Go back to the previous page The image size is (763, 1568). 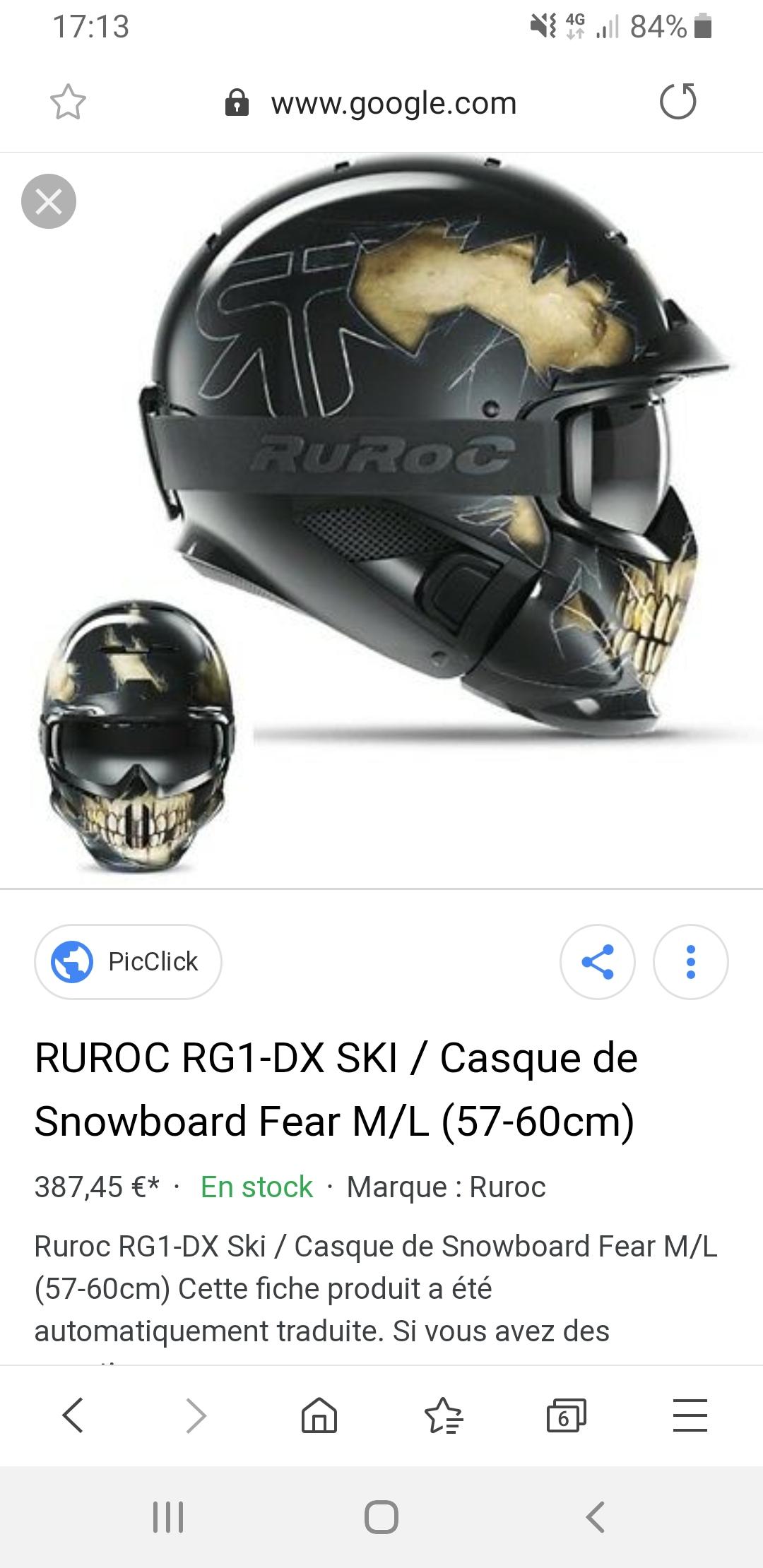click(x=73, y=1415)
